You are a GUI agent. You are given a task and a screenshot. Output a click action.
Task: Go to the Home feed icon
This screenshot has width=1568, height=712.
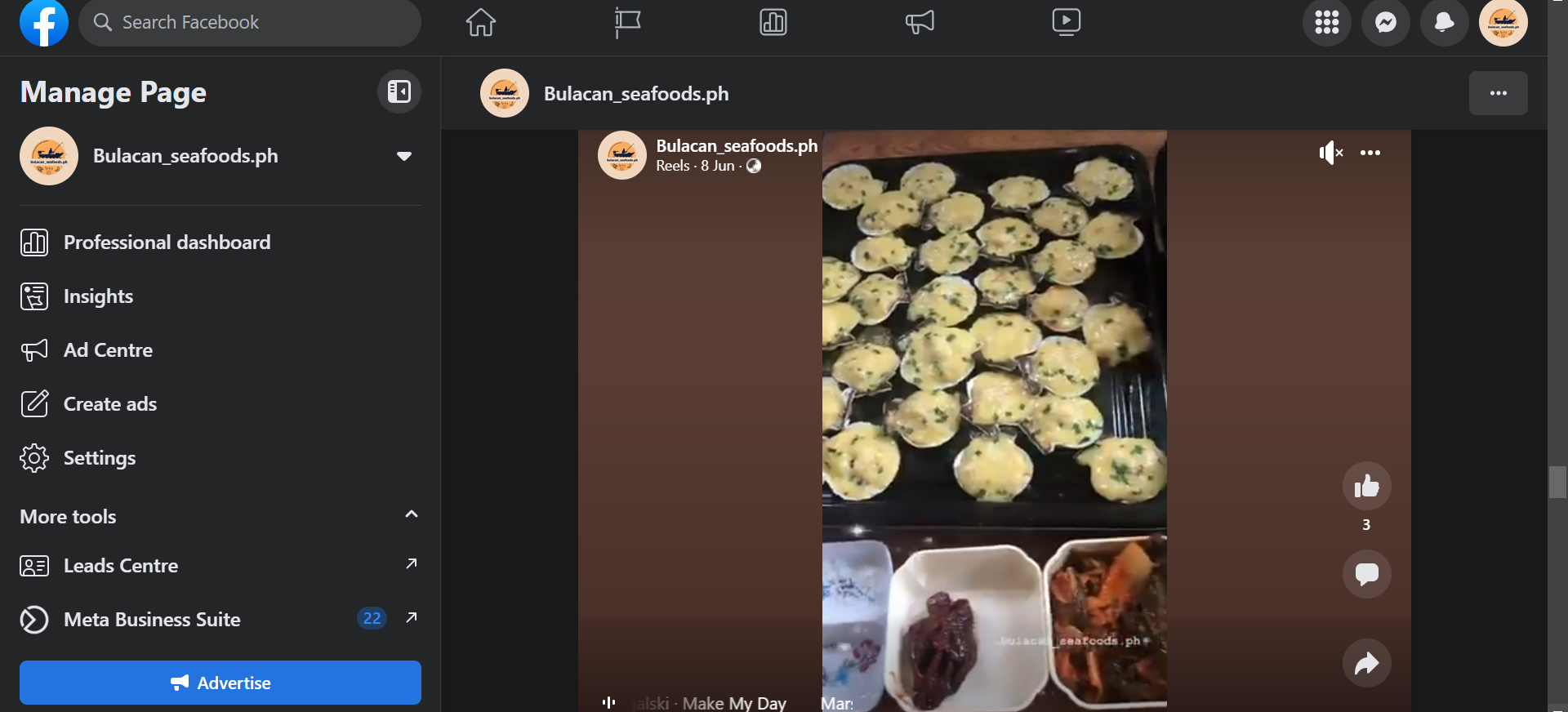(481, 22)
